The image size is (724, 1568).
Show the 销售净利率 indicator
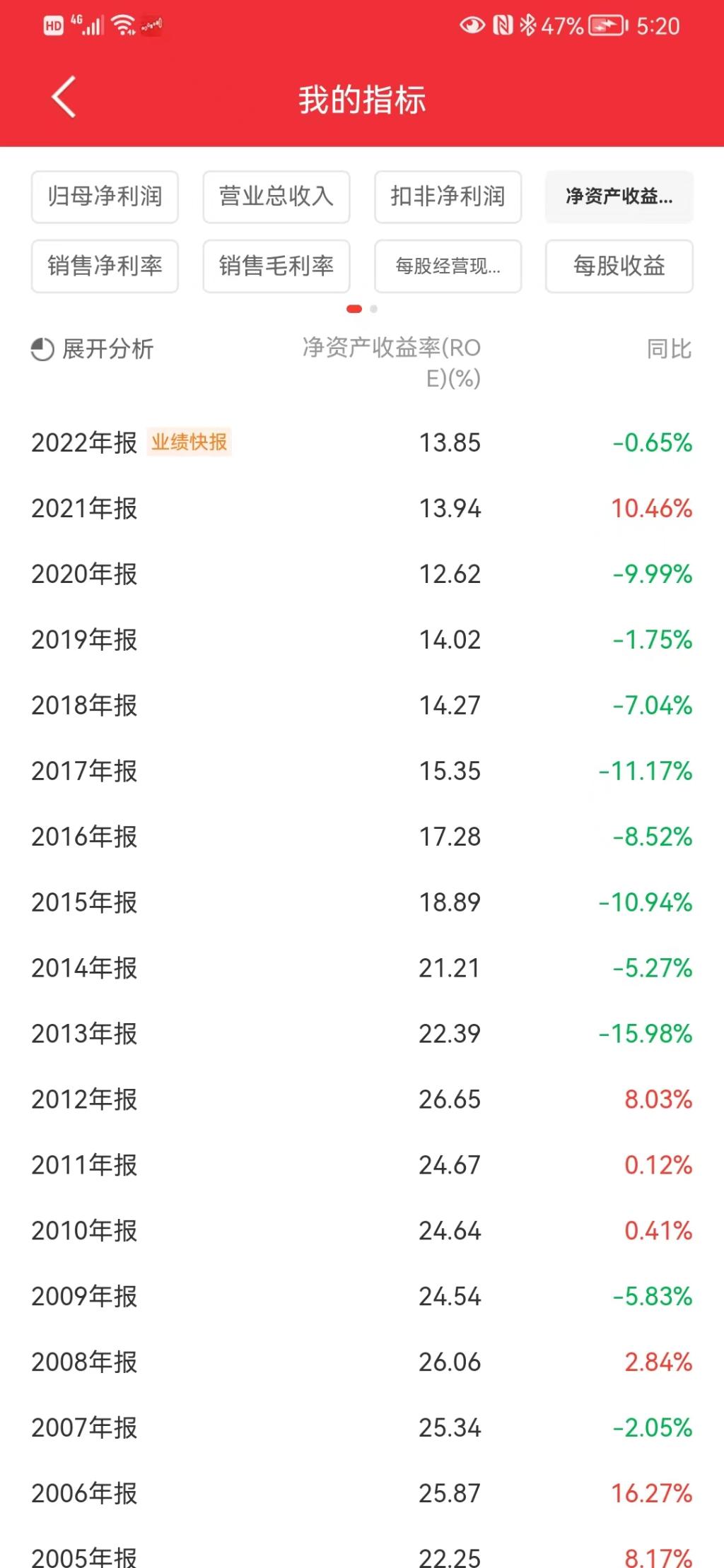(105, 266)
